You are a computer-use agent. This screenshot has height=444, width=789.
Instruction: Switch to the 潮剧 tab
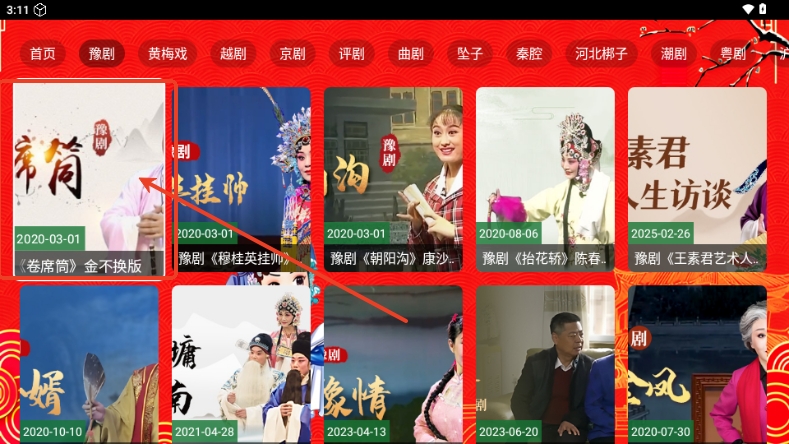[674, 53]
